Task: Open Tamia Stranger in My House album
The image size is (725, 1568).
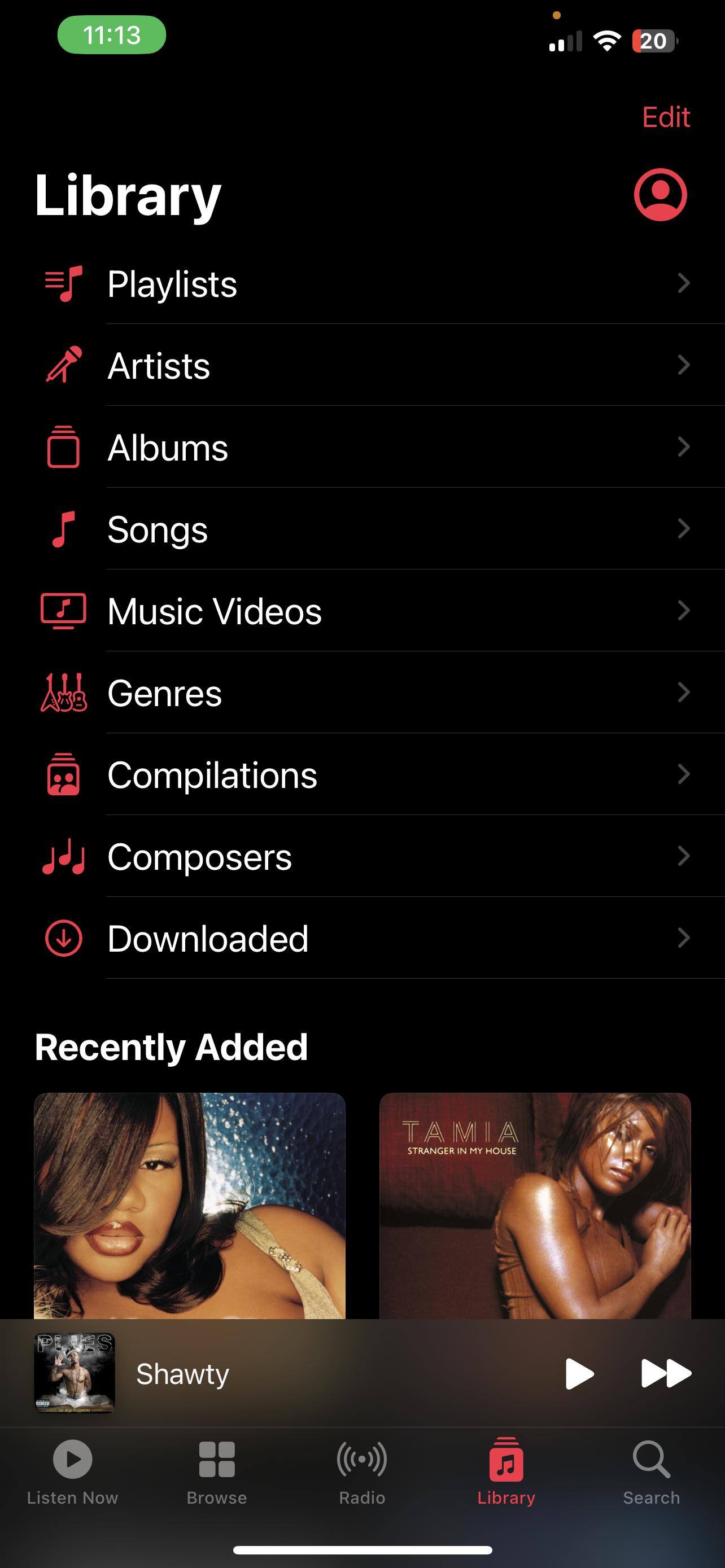Action: [535, 1205]
